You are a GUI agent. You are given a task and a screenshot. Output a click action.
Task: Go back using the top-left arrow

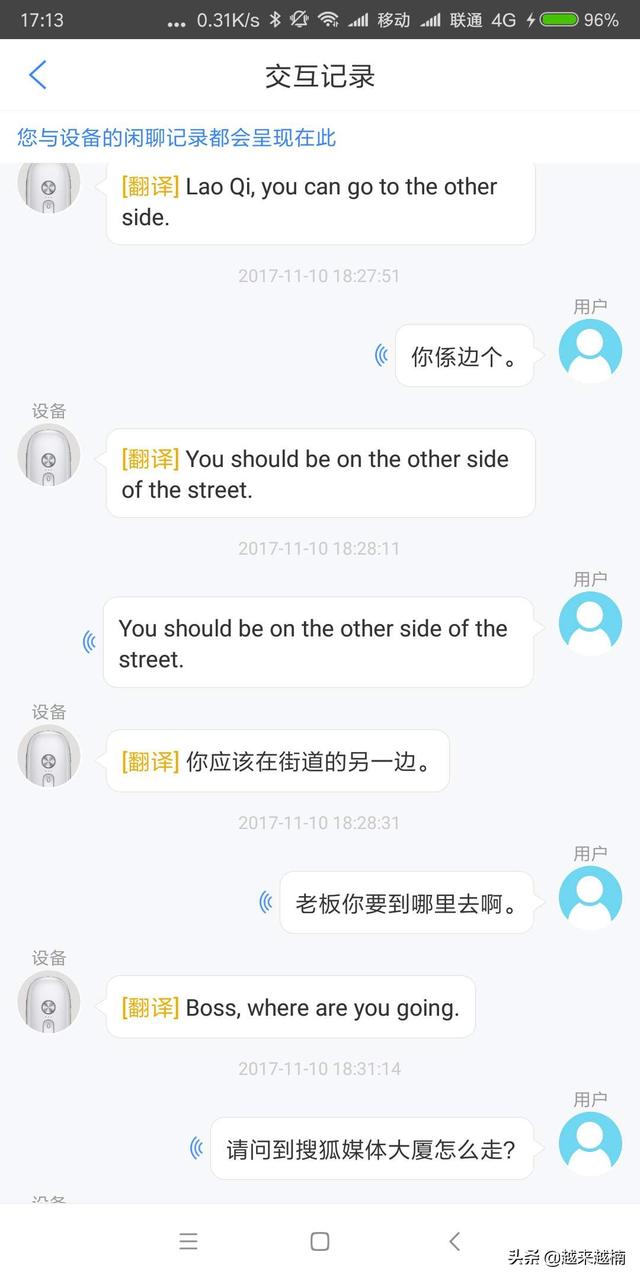(38, 75)
